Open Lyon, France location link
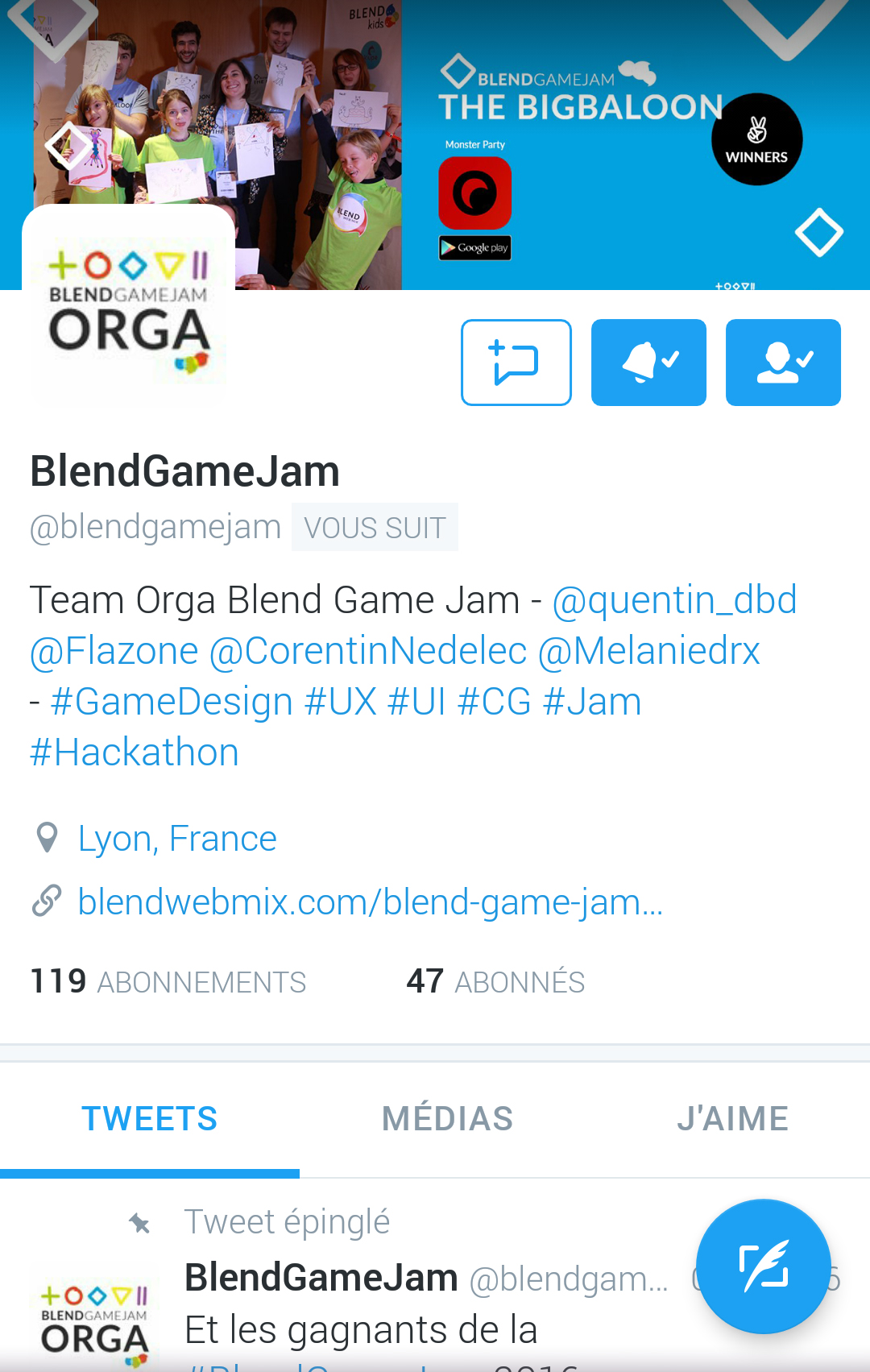The height and width of the screenshot is (1372, 870). (177, 839)
